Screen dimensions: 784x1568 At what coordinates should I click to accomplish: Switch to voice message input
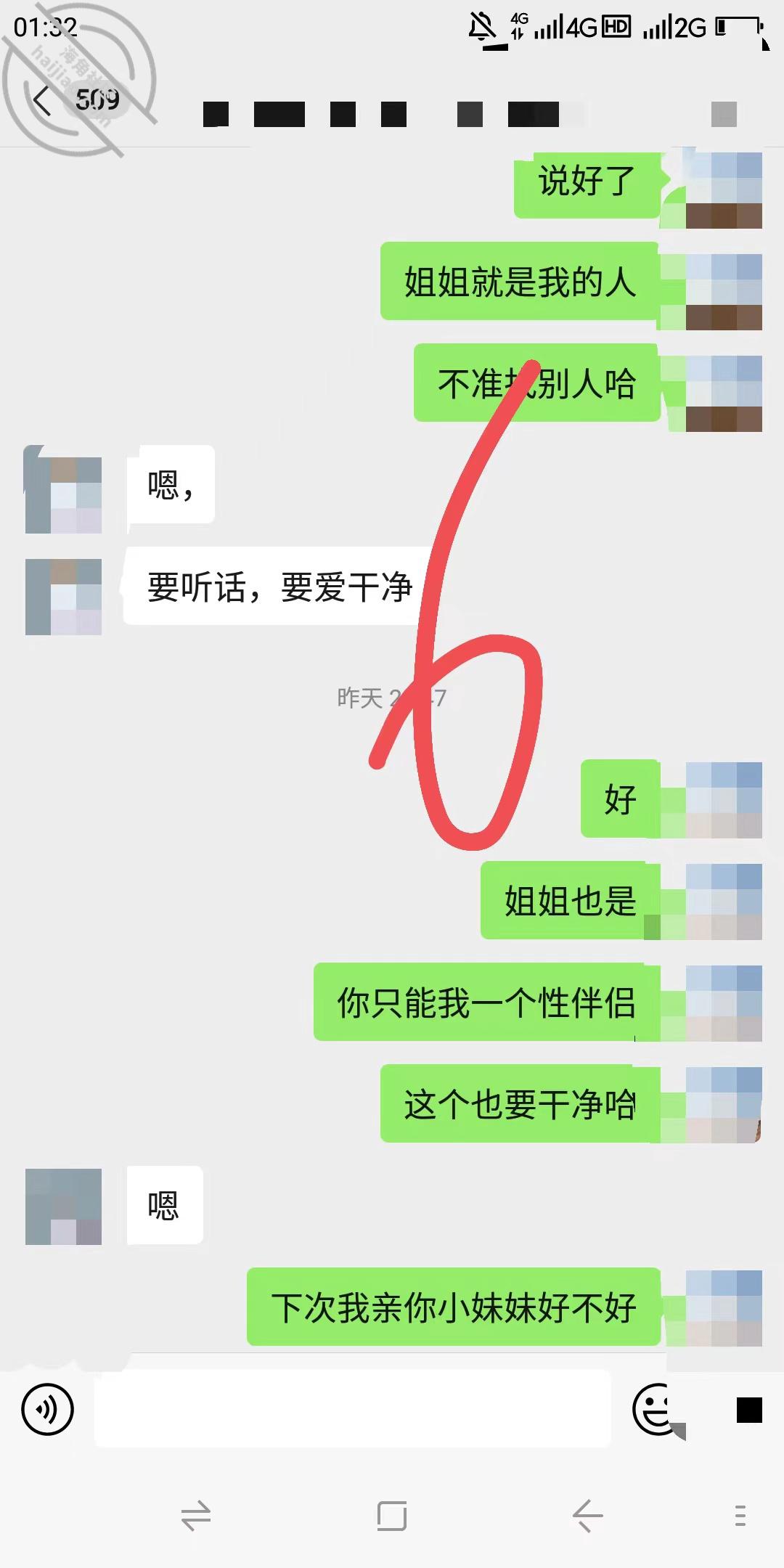pos(48,1410)
